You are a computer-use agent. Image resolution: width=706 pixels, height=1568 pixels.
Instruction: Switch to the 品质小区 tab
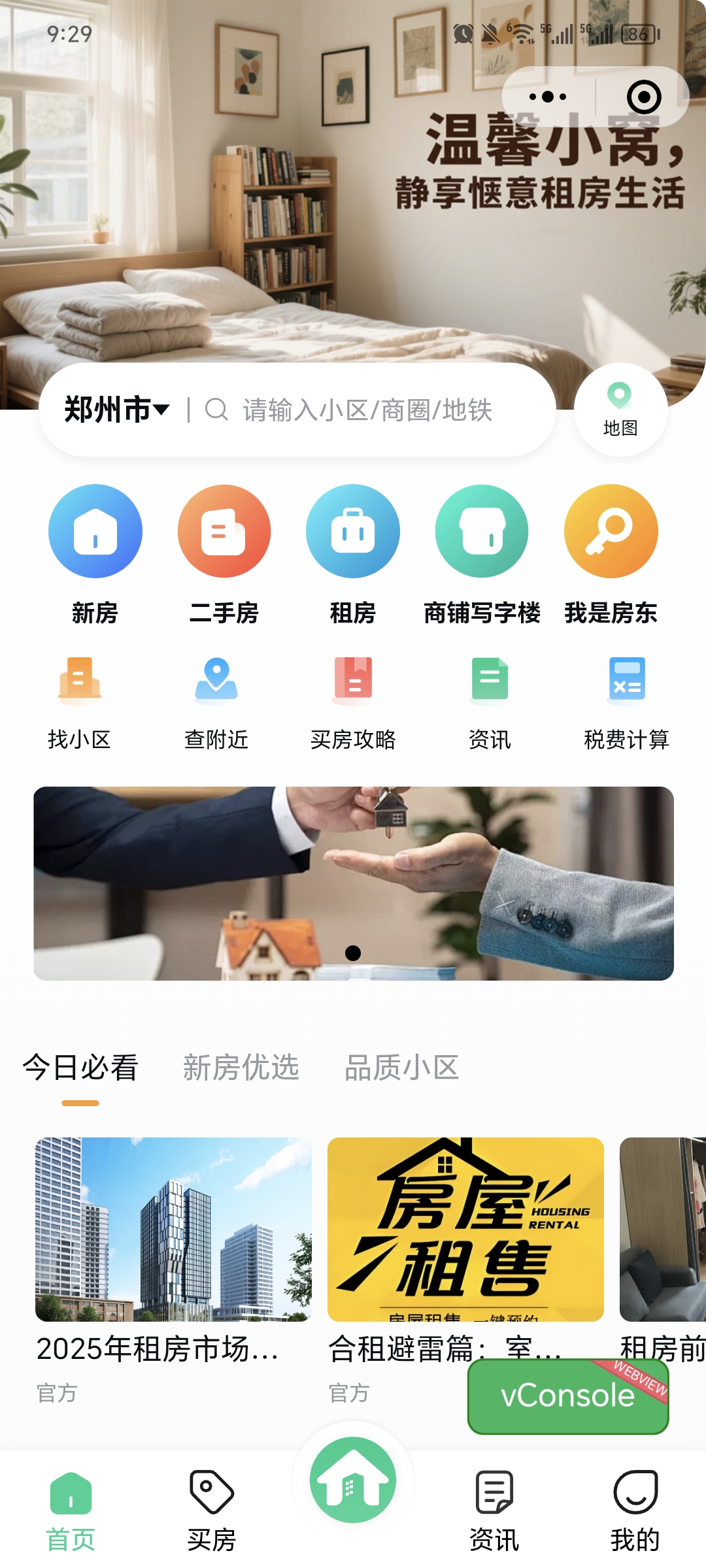coord(401,1068)
